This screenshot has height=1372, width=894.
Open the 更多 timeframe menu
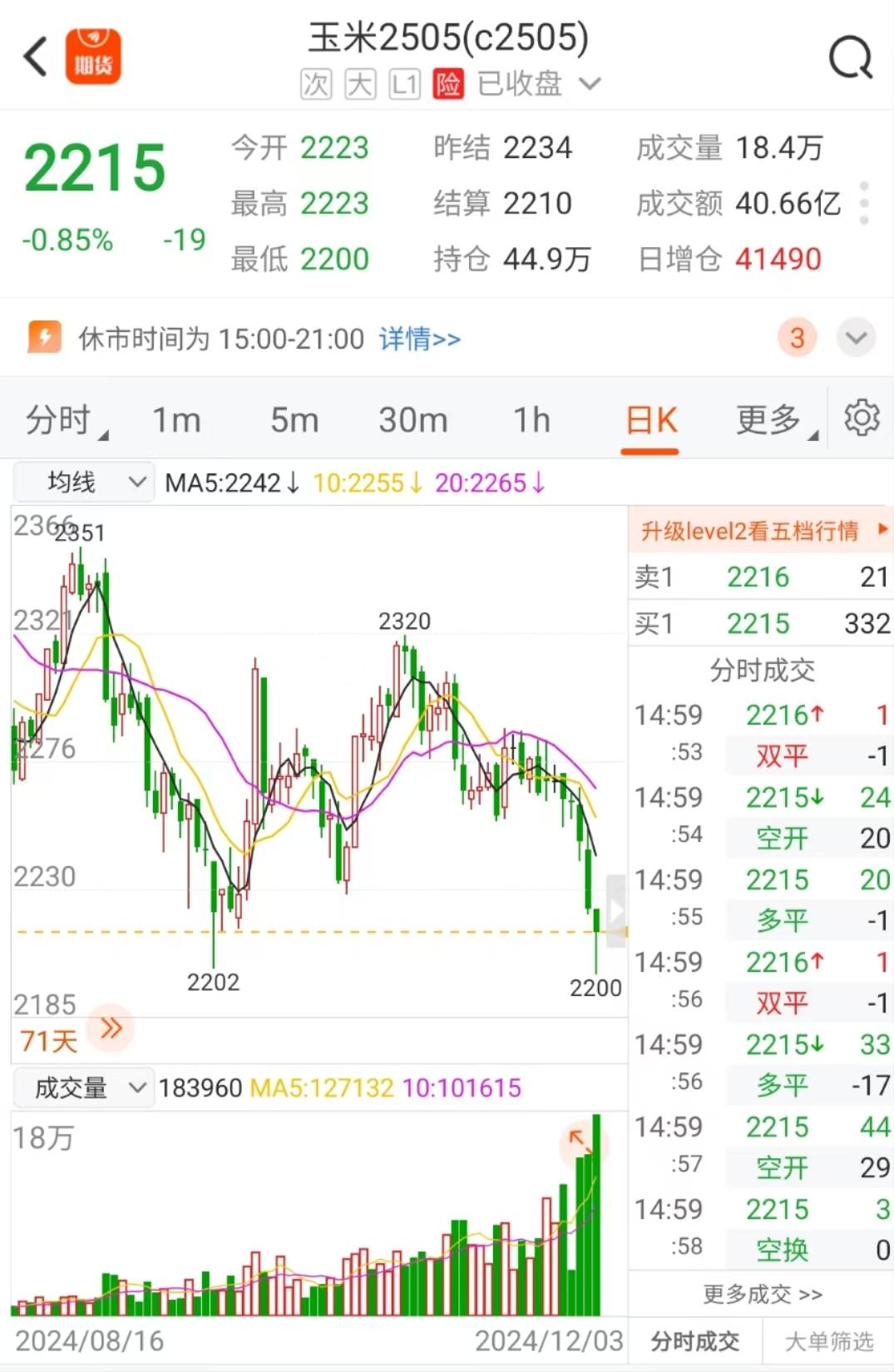coord(769,420)
